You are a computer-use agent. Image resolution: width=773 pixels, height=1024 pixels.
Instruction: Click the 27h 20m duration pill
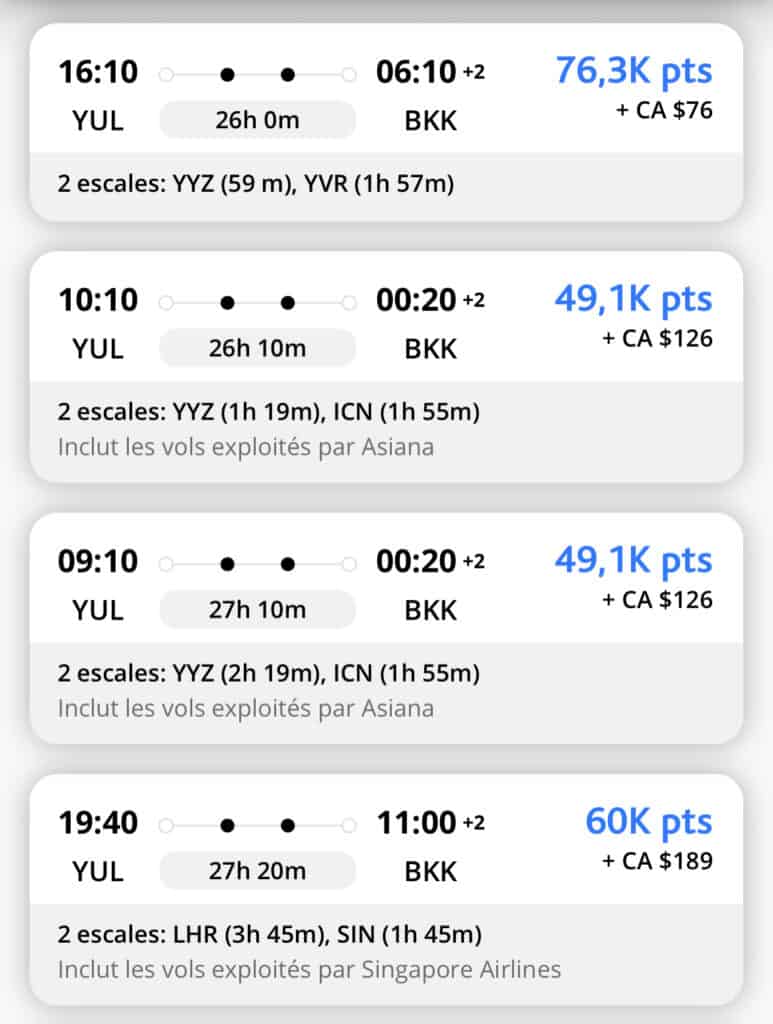pyautogui.click(x=257, y=871)
